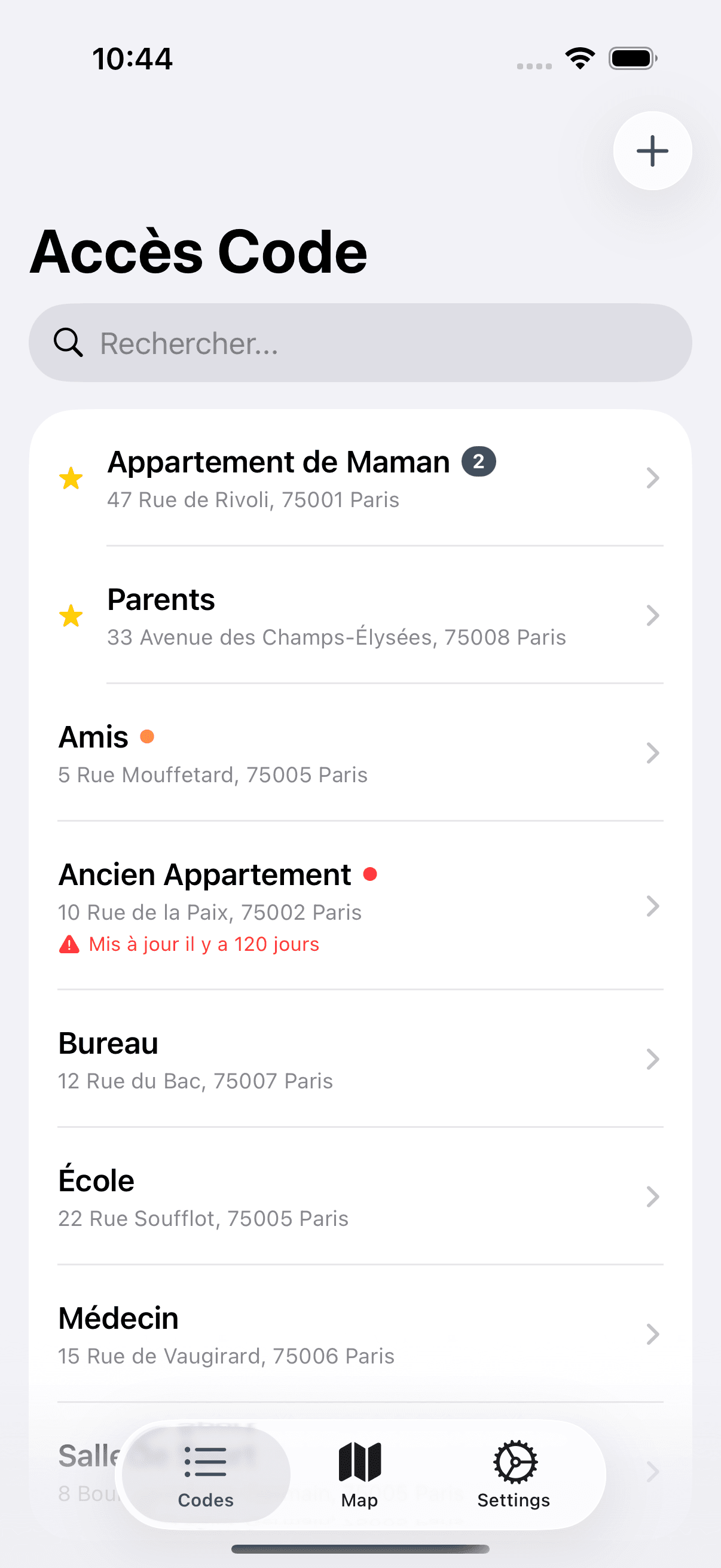Tap the search magnifier icon
The height and width of the screenshot is (1568, 721).
tap(68, 343)
